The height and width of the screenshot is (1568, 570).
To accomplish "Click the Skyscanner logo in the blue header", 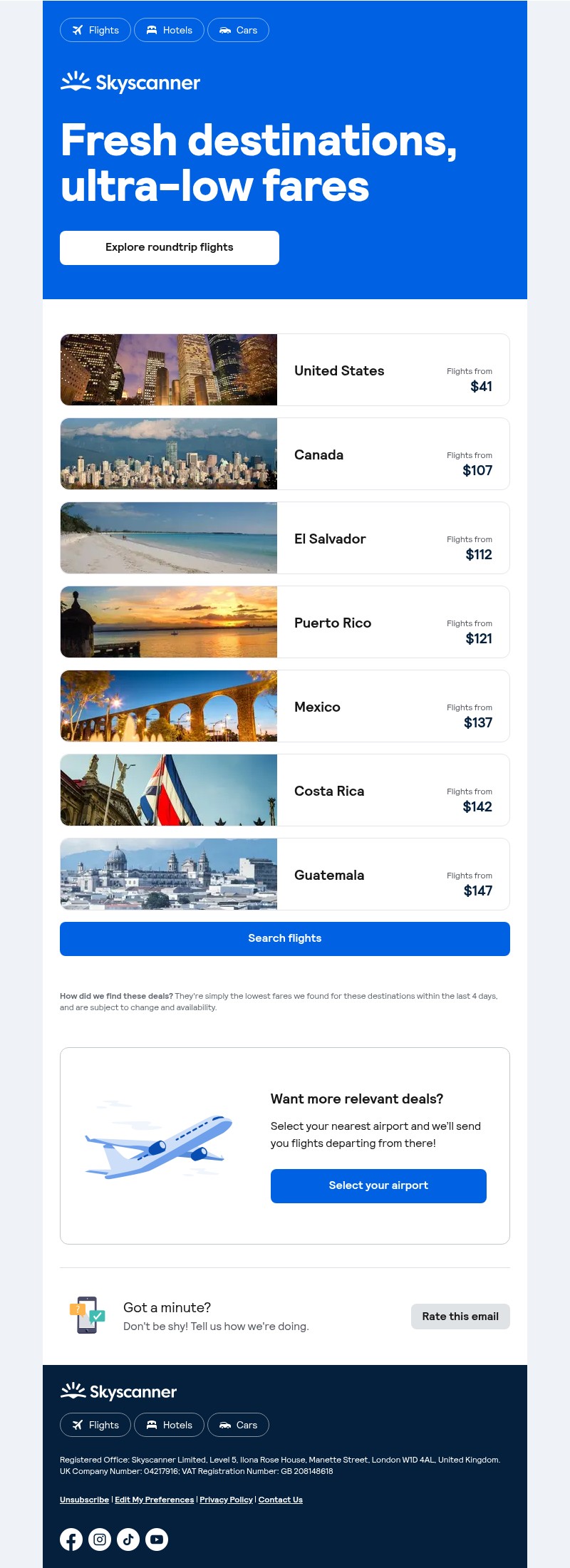I will coord(129,83).
